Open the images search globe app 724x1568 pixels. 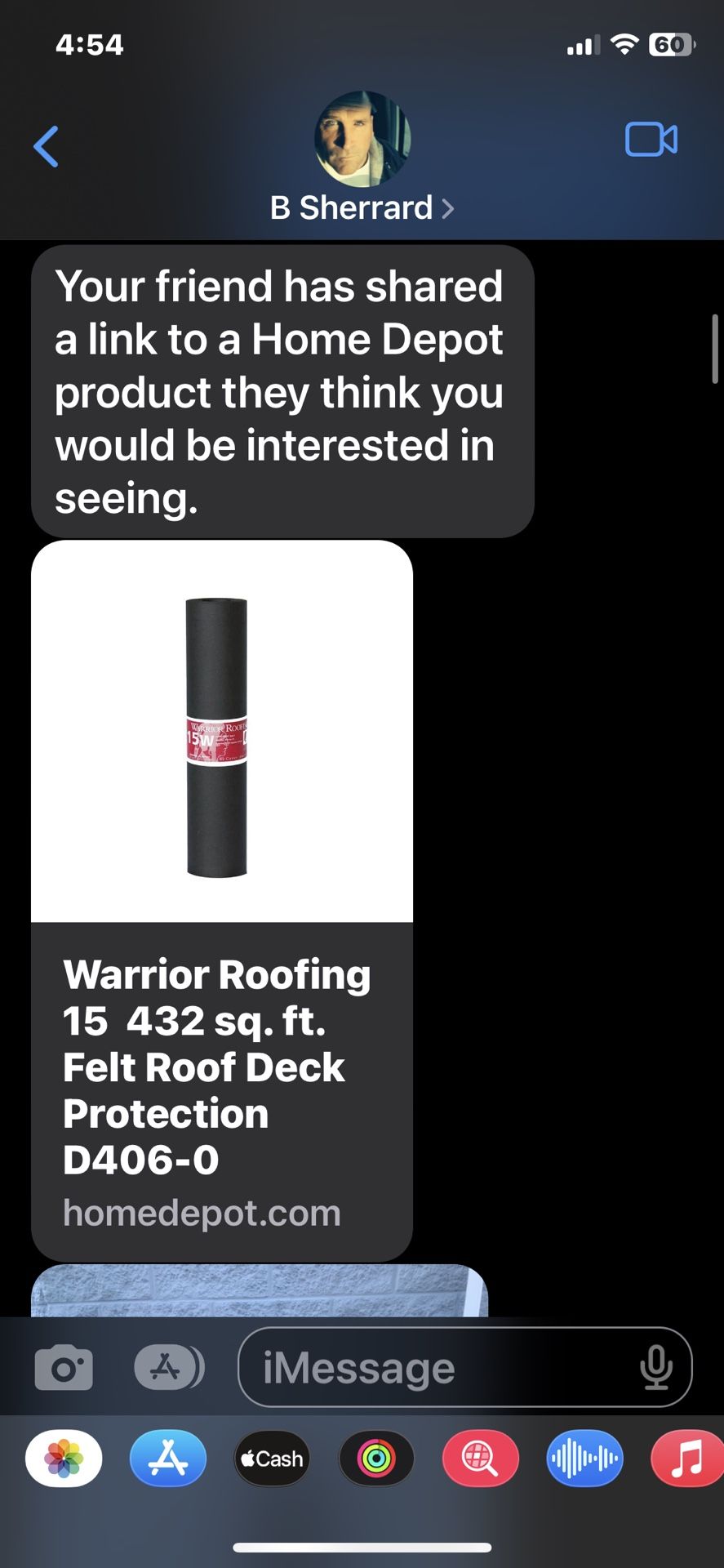pyautogui.click(x=480, y=1459)
